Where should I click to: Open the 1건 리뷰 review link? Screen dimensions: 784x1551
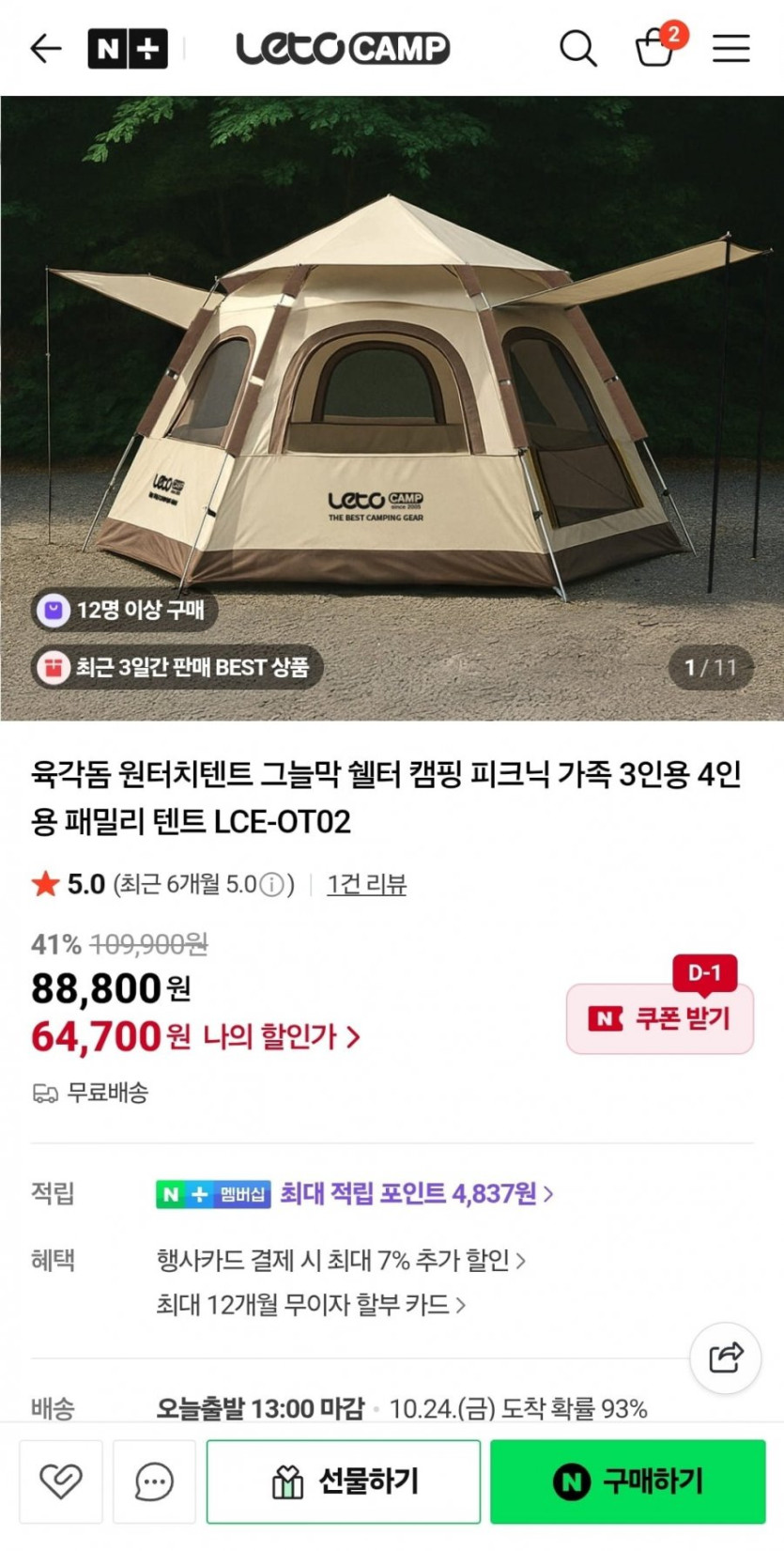click(366, 884)
